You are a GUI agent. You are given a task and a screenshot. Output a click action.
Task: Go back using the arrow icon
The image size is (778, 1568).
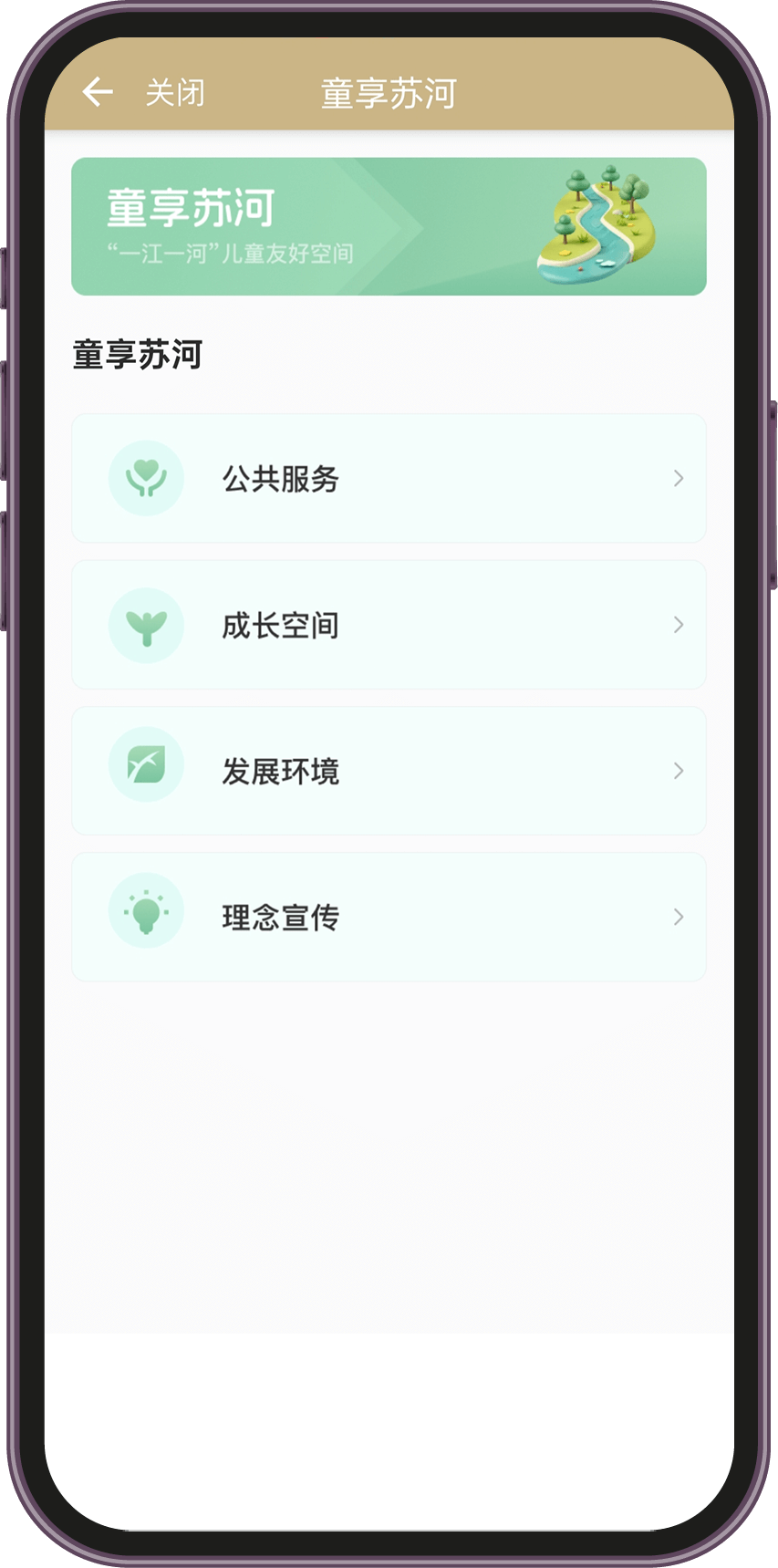pyautogui.click(x=98, y=92)
